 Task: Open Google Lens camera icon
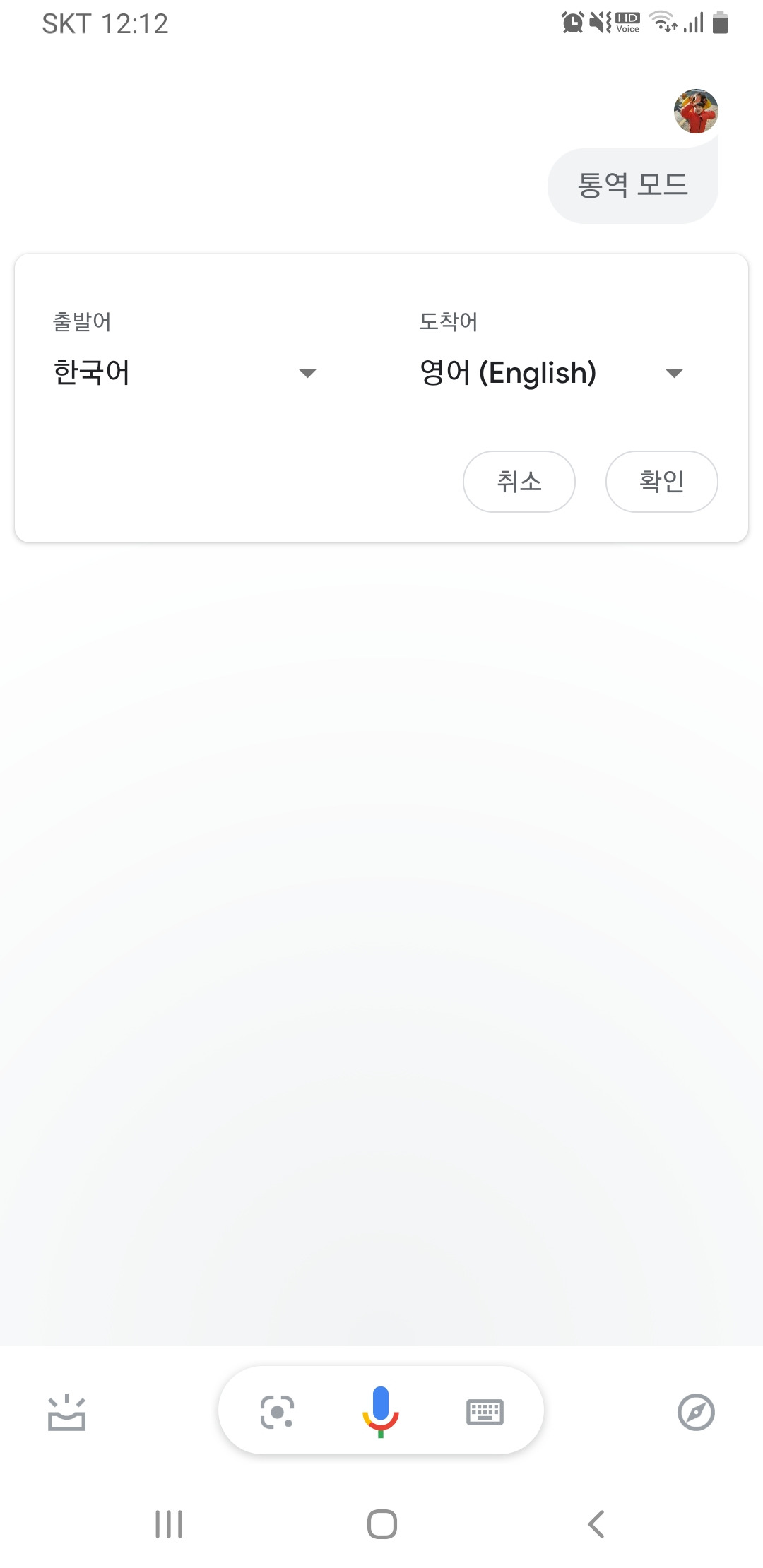coord(277,1412)
